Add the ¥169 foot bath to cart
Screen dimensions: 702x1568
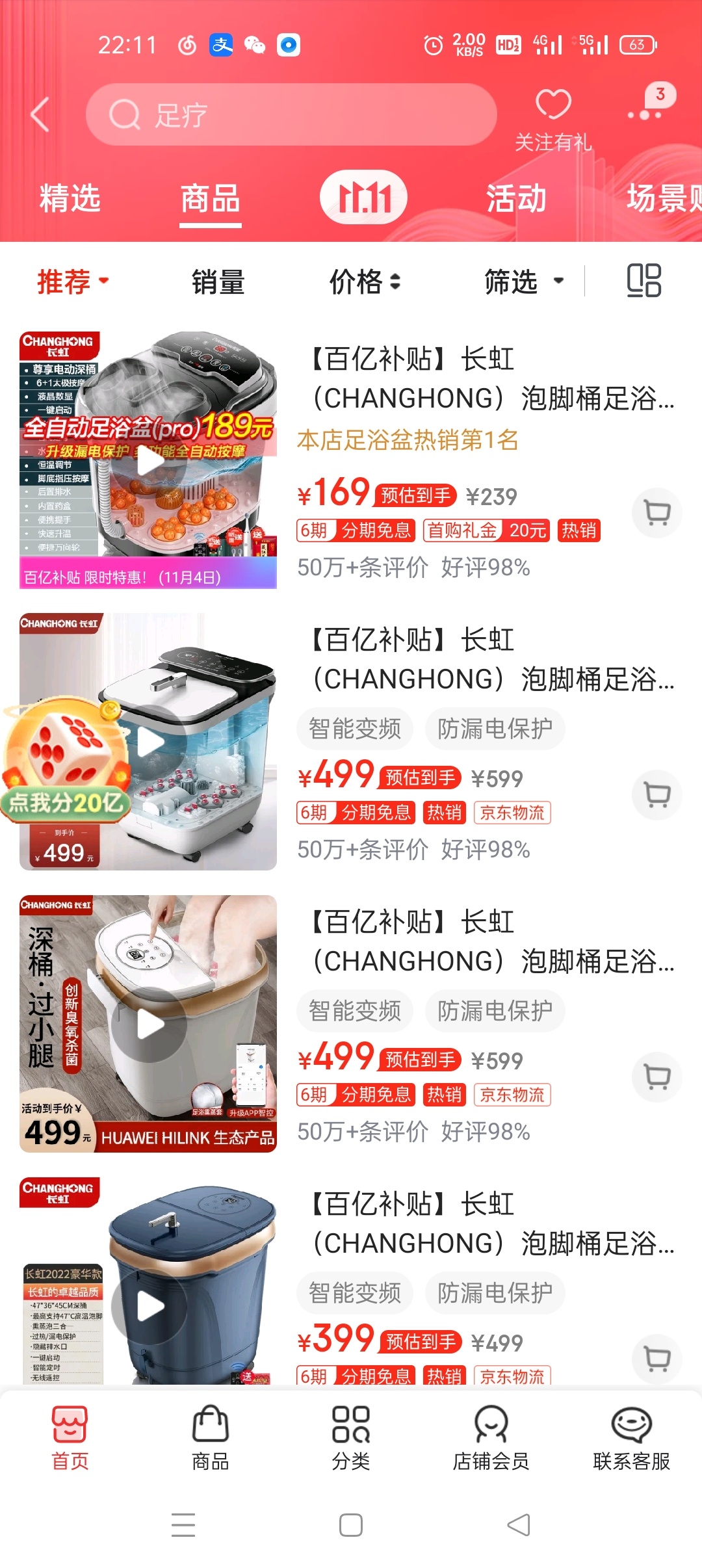656,513
